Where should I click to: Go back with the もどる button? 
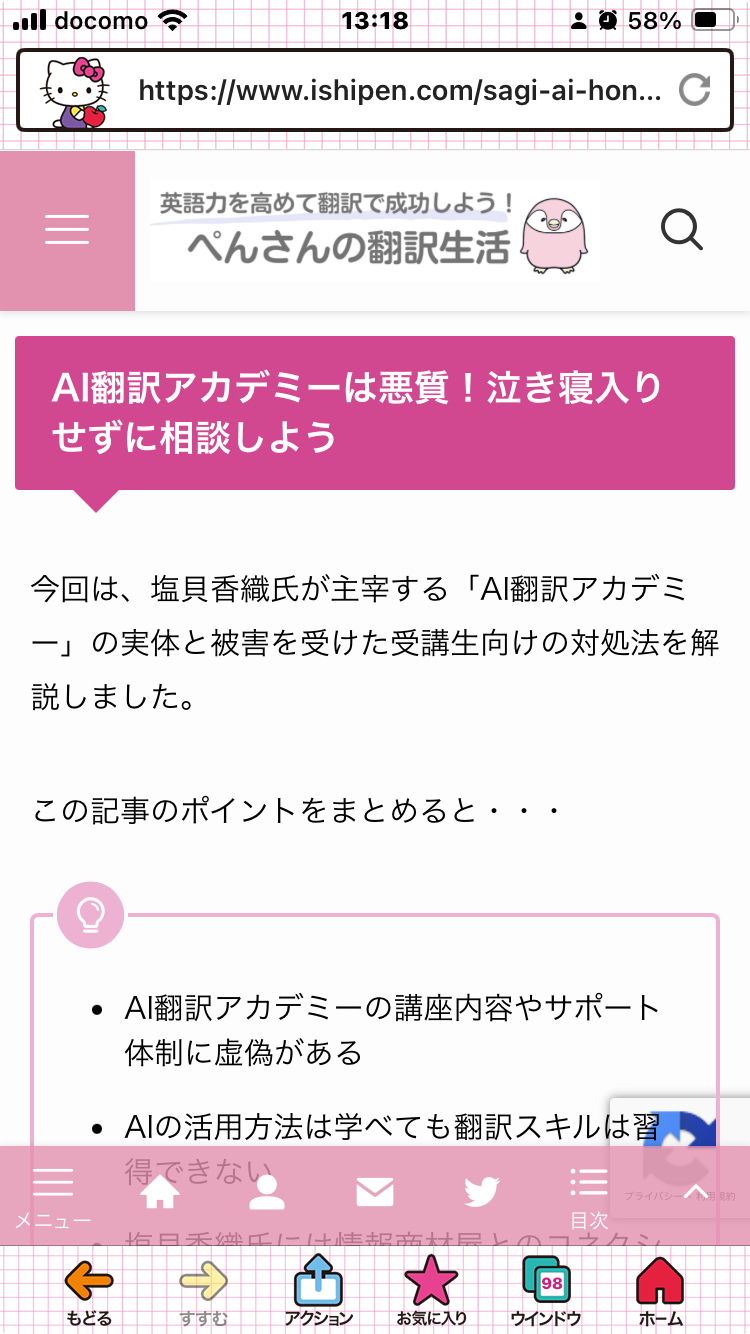(x=89, y=1291)
